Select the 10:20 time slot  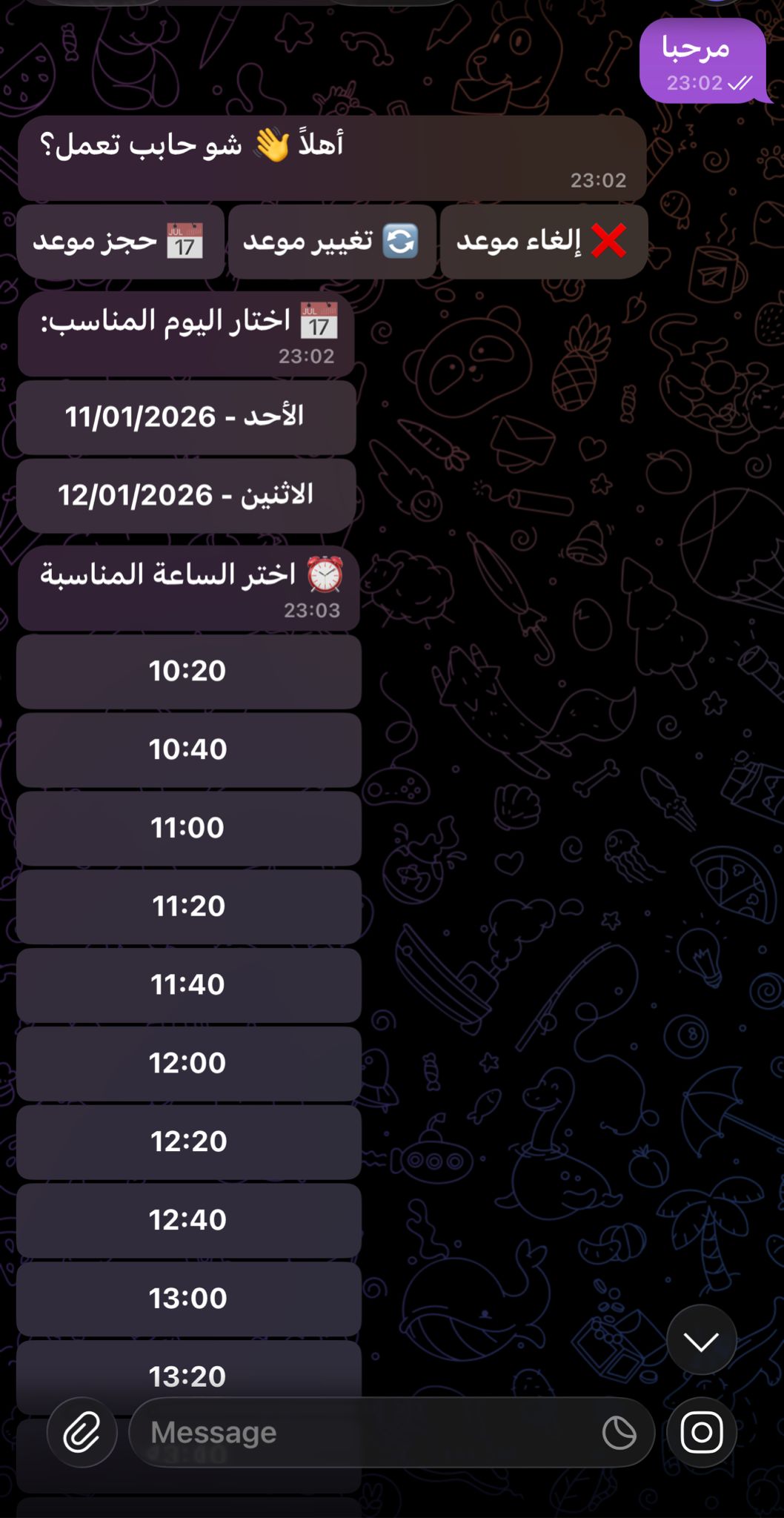(x=188, y=672)
